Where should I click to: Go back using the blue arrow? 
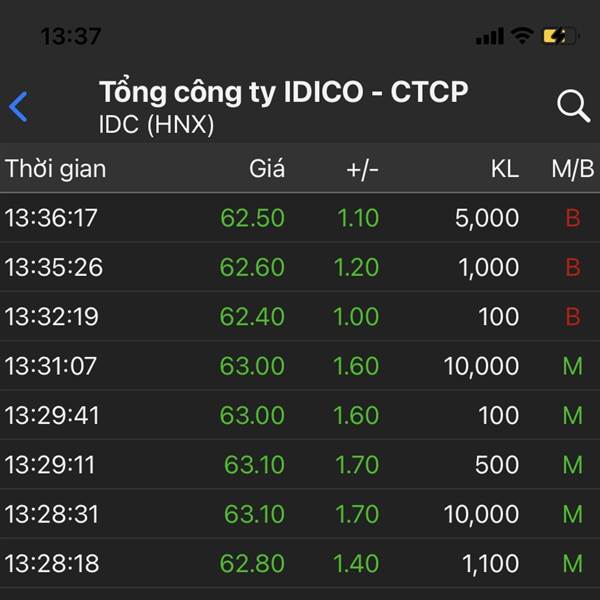[x=18, y=107]
